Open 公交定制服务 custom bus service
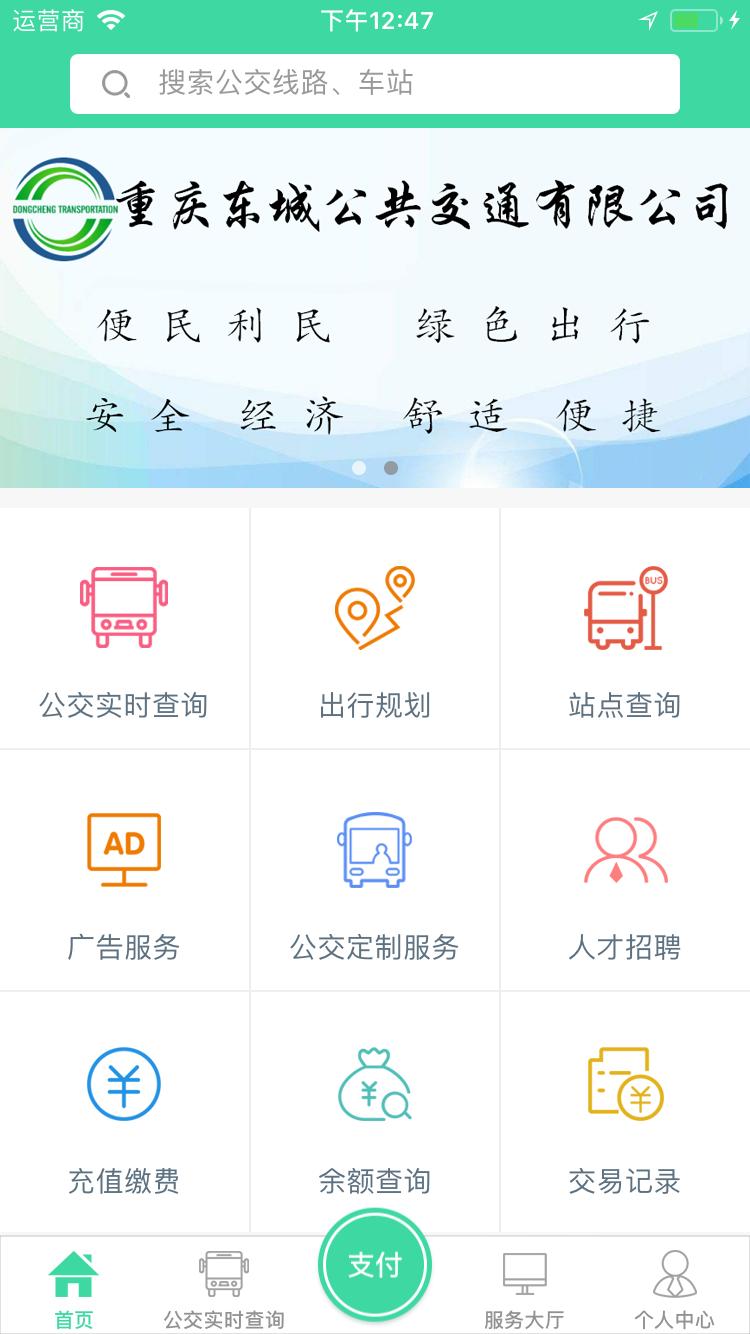The height and width of the screenshot is (1334, 750). pos(375,871)
